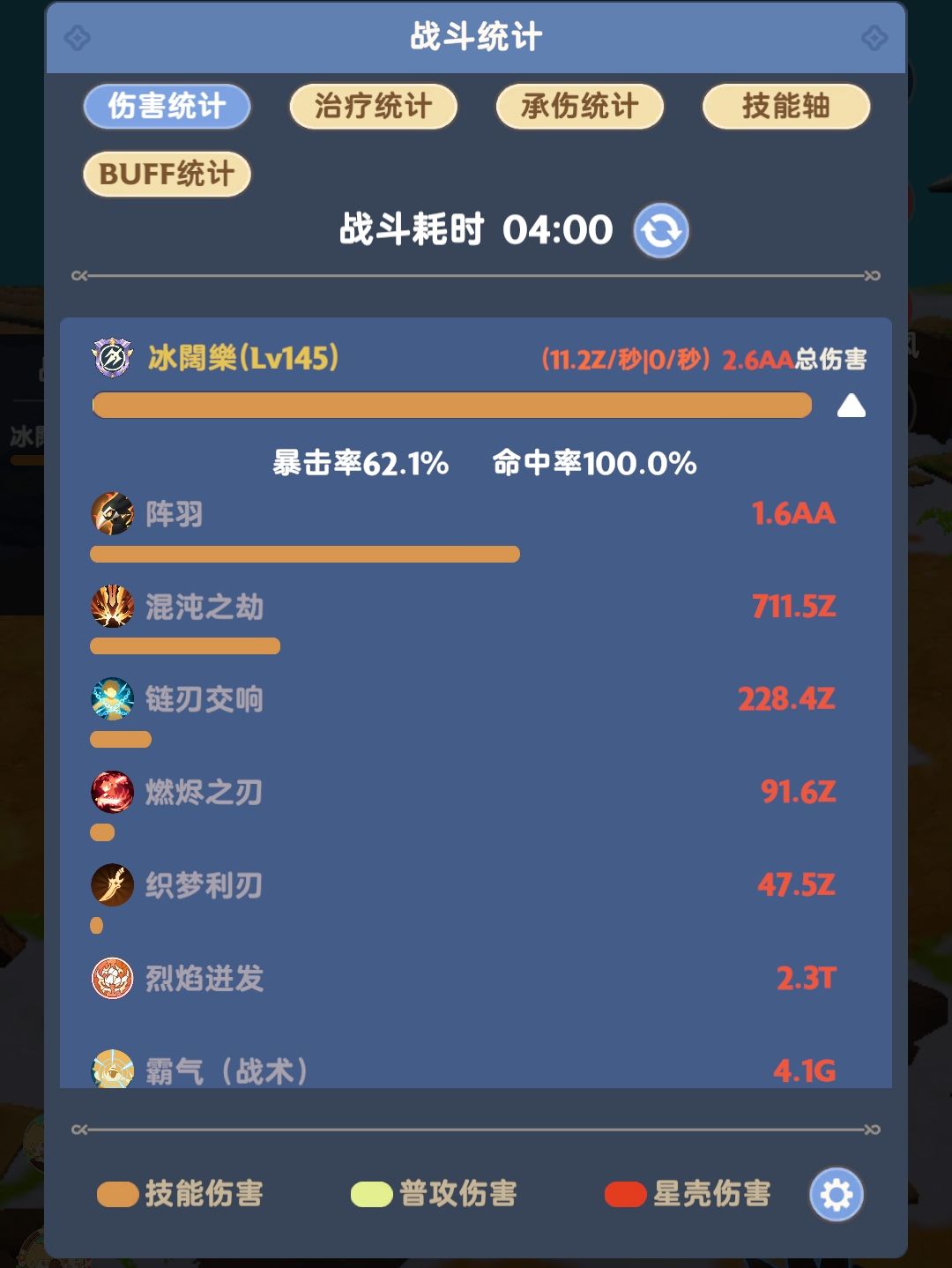
Task: Open the 承伤统计 tab
Action: point(579,106)
